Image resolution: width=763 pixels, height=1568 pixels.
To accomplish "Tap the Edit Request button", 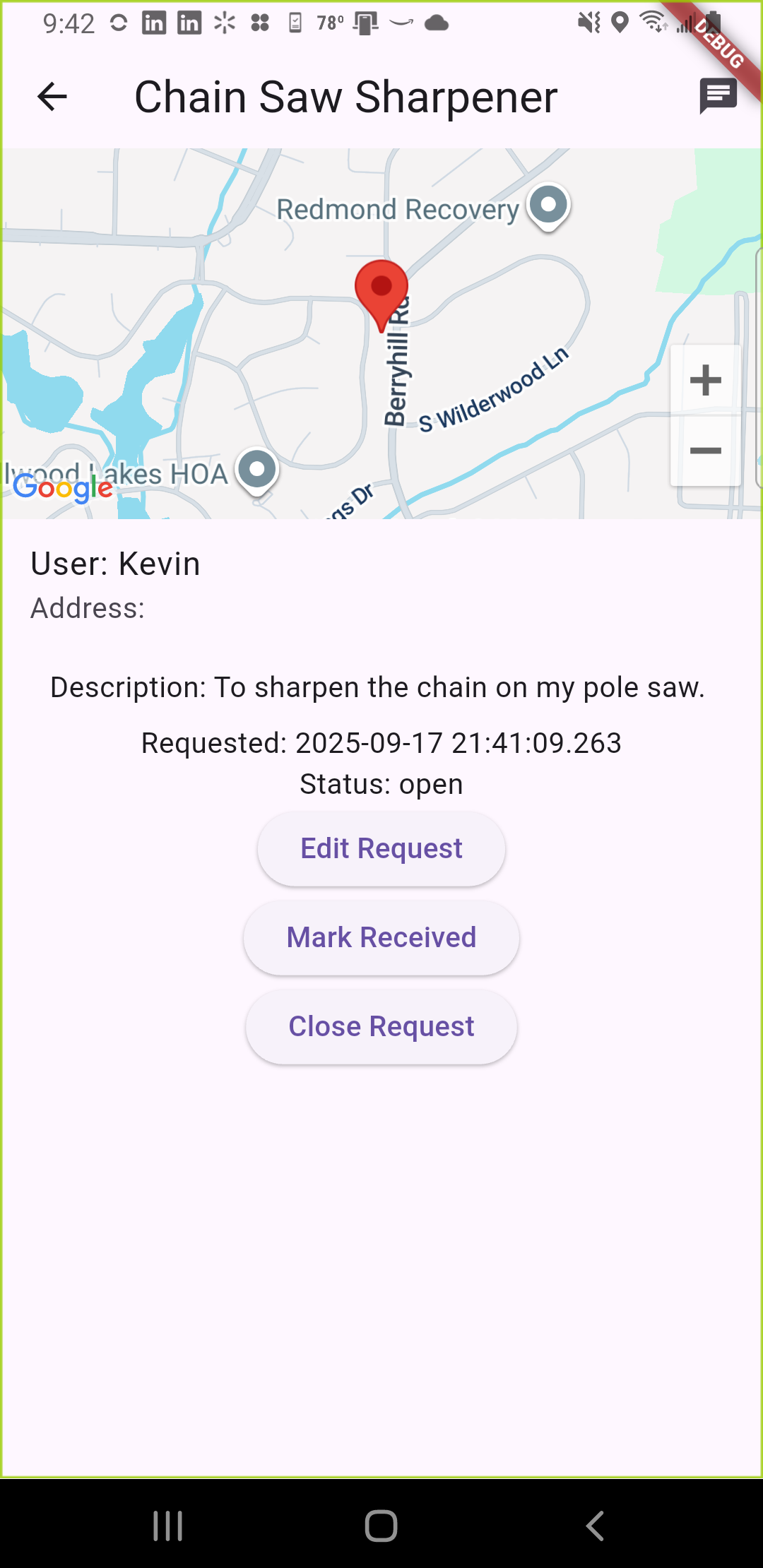I will coord(381,848).
